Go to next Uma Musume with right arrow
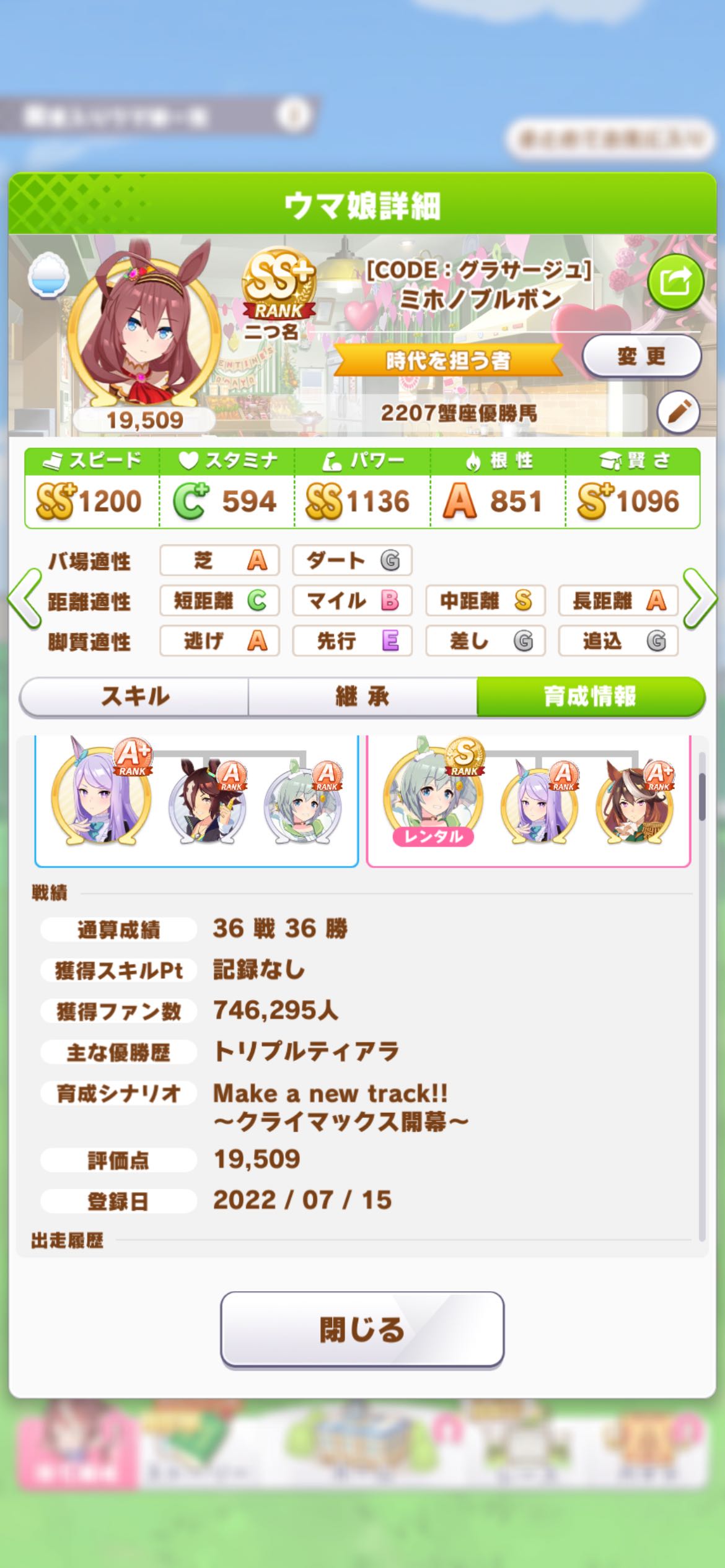This screenshot has height=1568, width=725. tap(700, 599)
